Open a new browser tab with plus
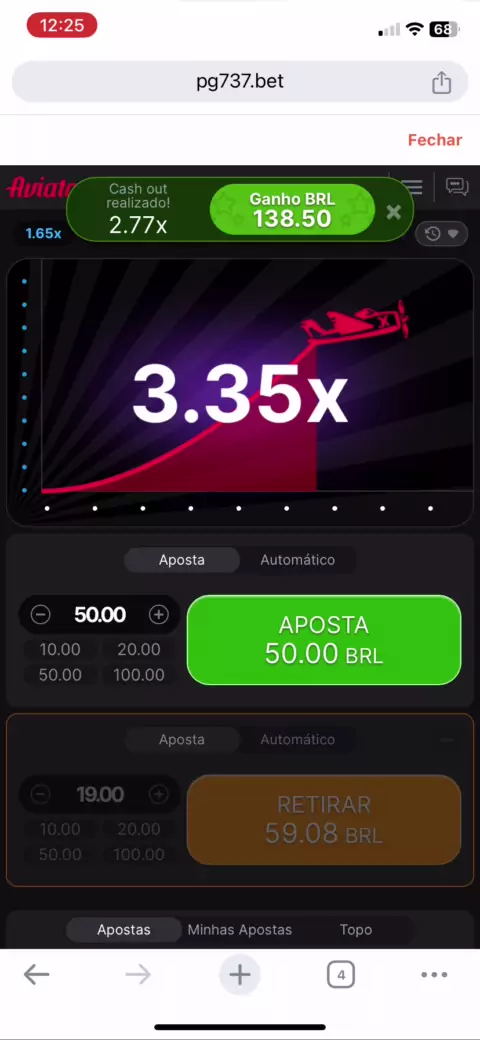The image size is (480, 1040). tap(239, 974)
